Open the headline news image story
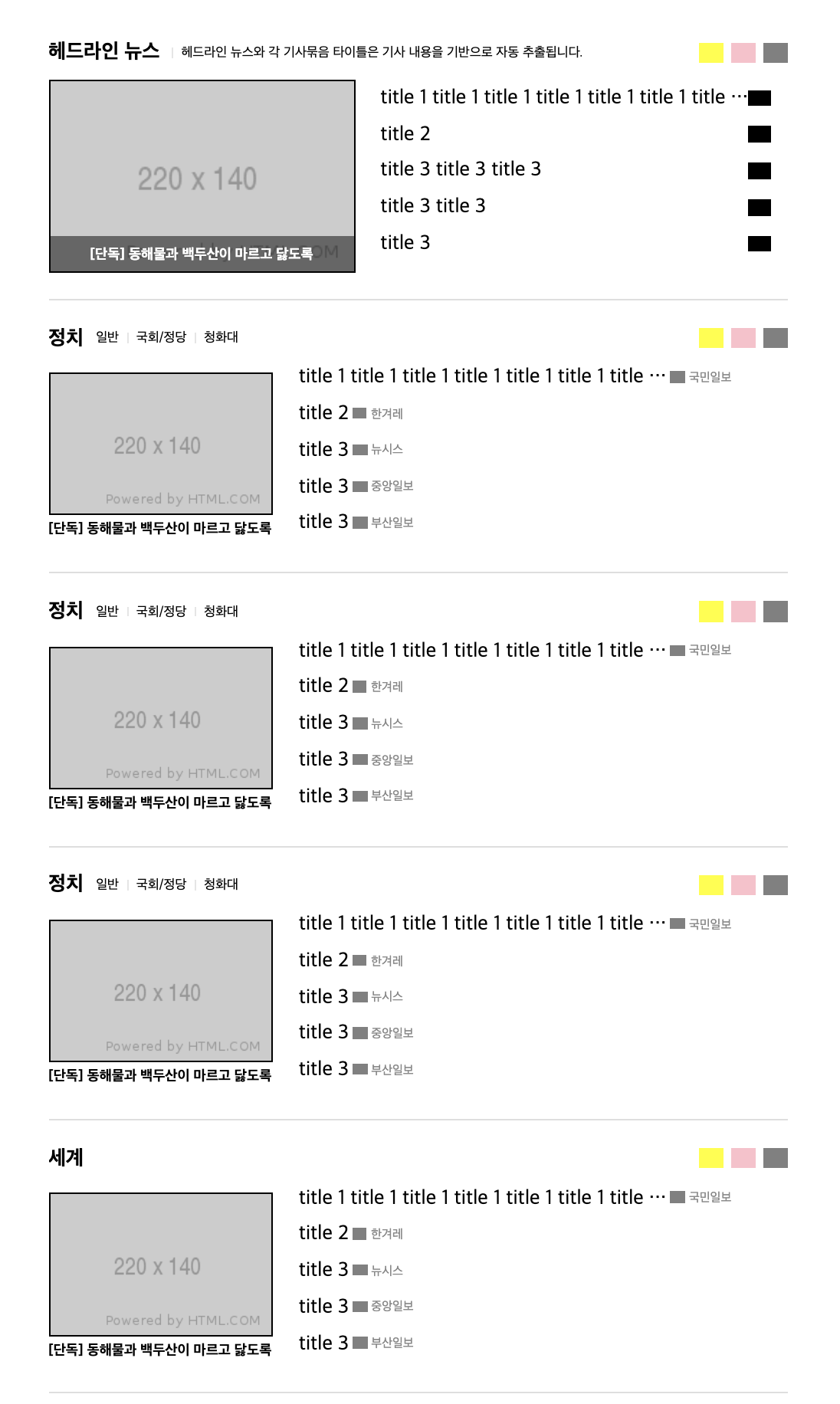The image size is (840, 1404). click(x=202, y=176)
